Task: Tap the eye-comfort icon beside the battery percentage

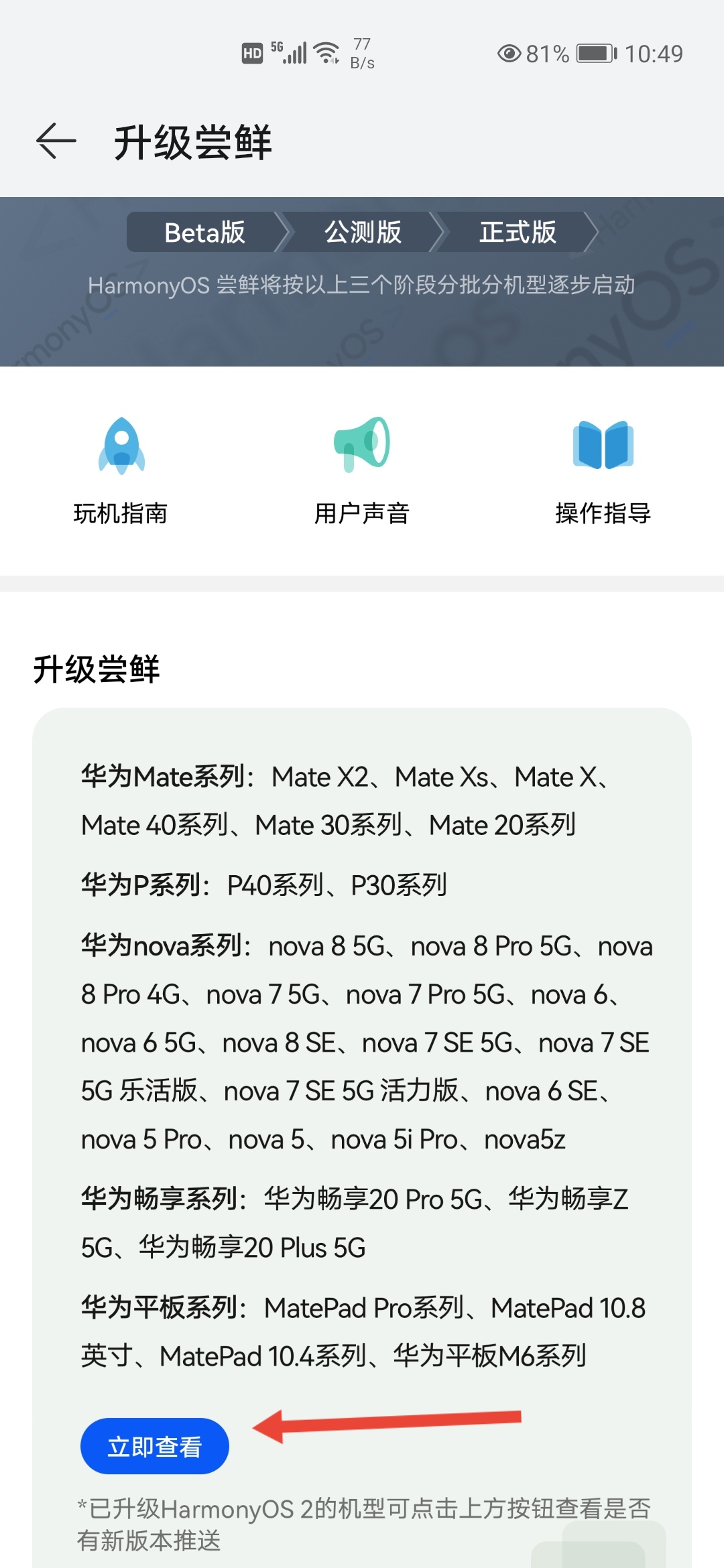Action: point(510,54)
